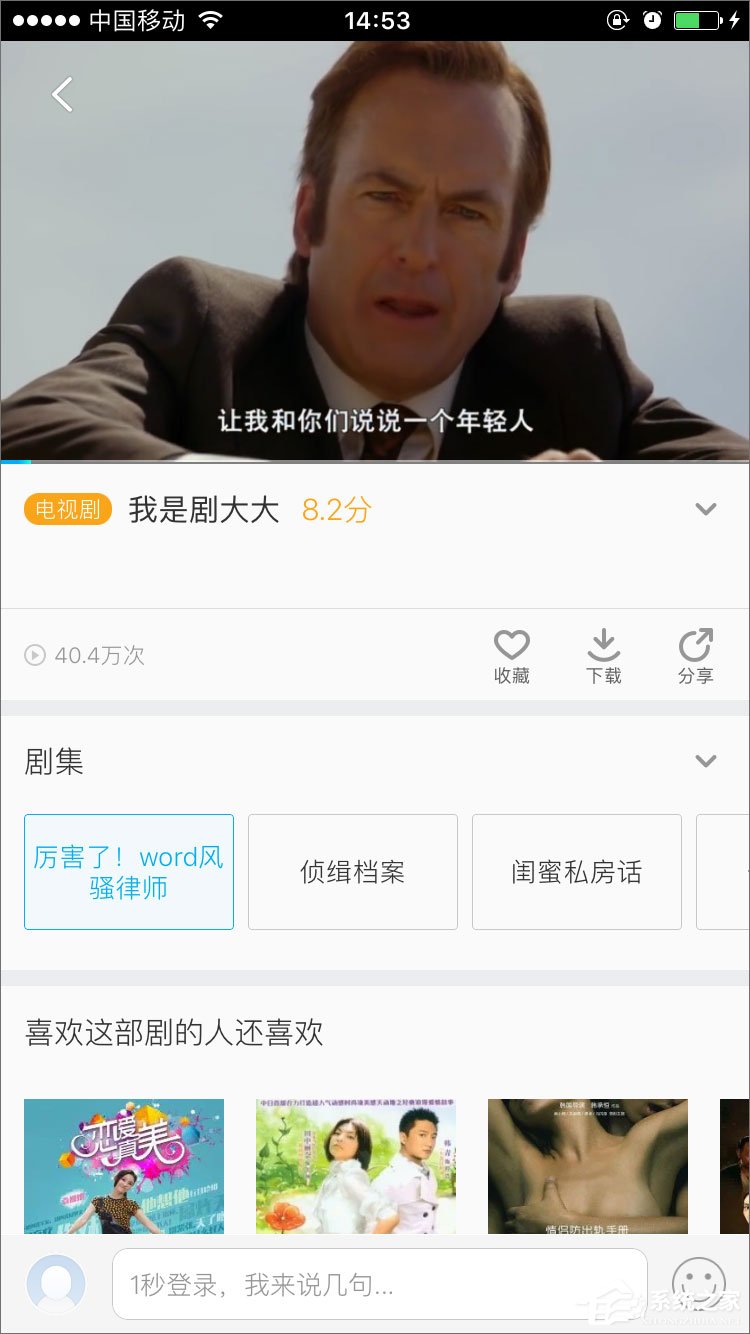Select the 侦缉档案 episode
Viewport: 750px width, 1334px height.
[353, 872]
